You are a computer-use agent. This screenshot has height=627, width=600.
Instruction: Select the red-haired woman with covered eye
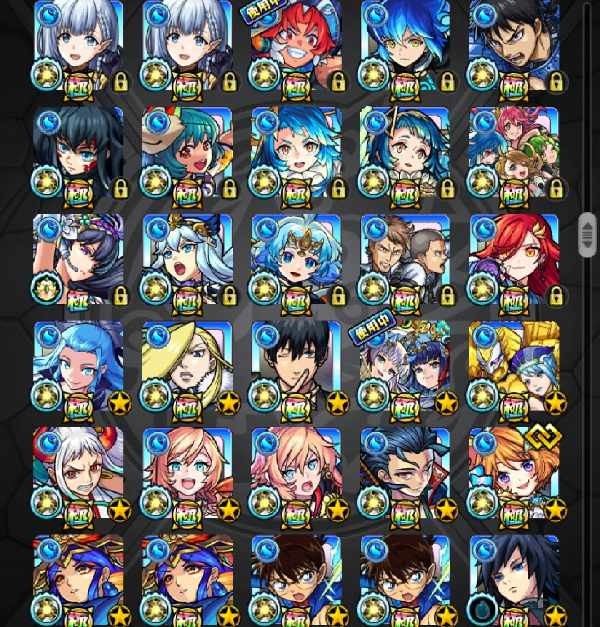click(514, 260)
